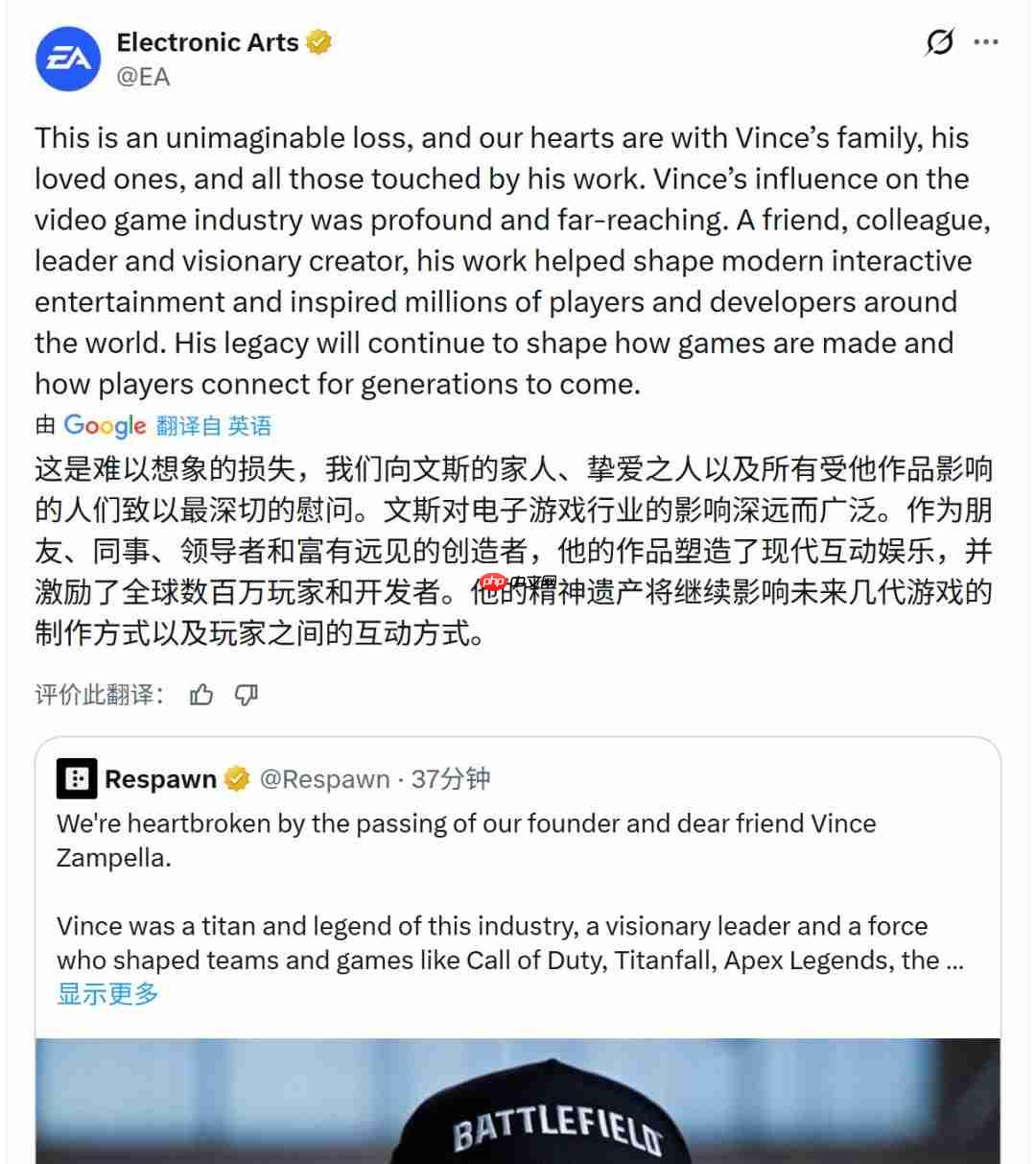
Task: Click the Electronic Arts display name
Action: click(x=207, y=41)
